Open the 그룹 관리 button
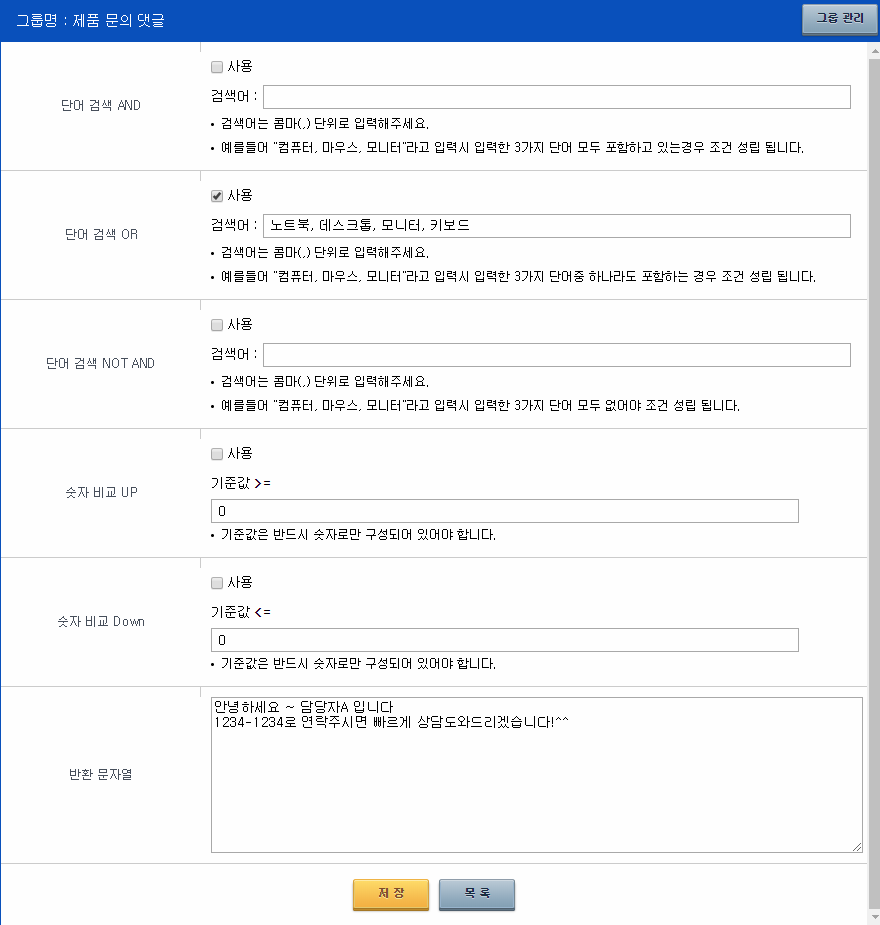 coord(839,20)
